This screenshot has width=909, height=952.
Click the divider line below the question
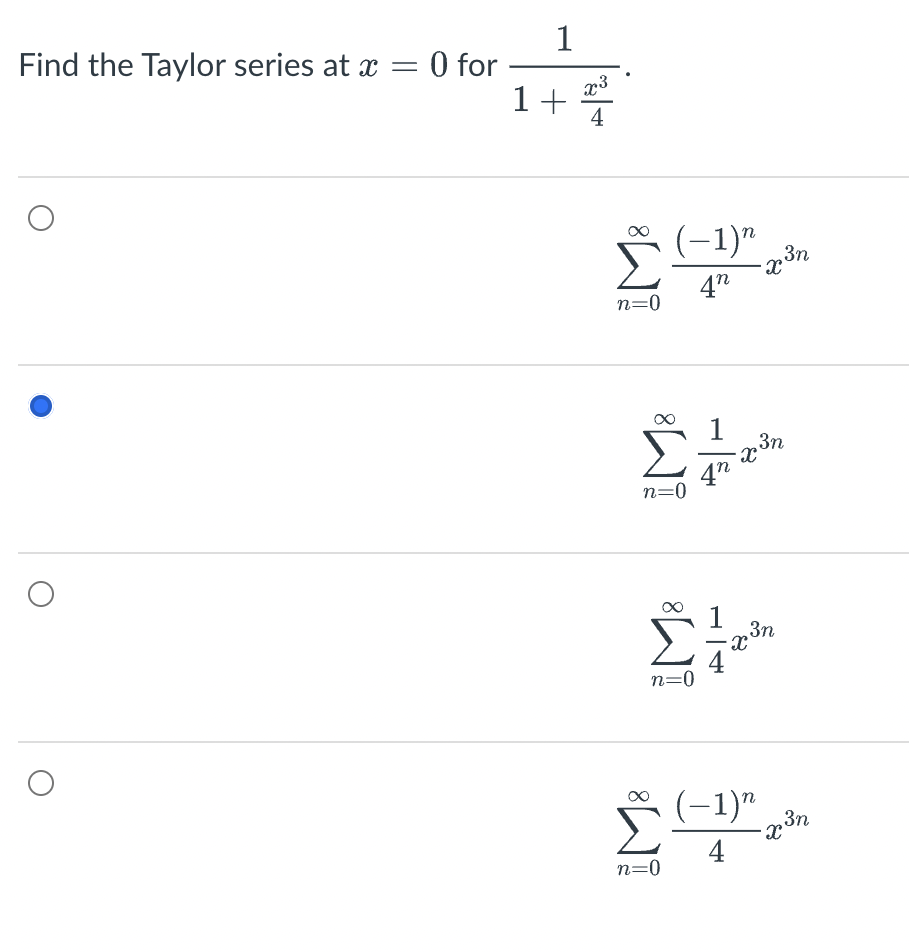pyautogui.click(x=454, y=176)
